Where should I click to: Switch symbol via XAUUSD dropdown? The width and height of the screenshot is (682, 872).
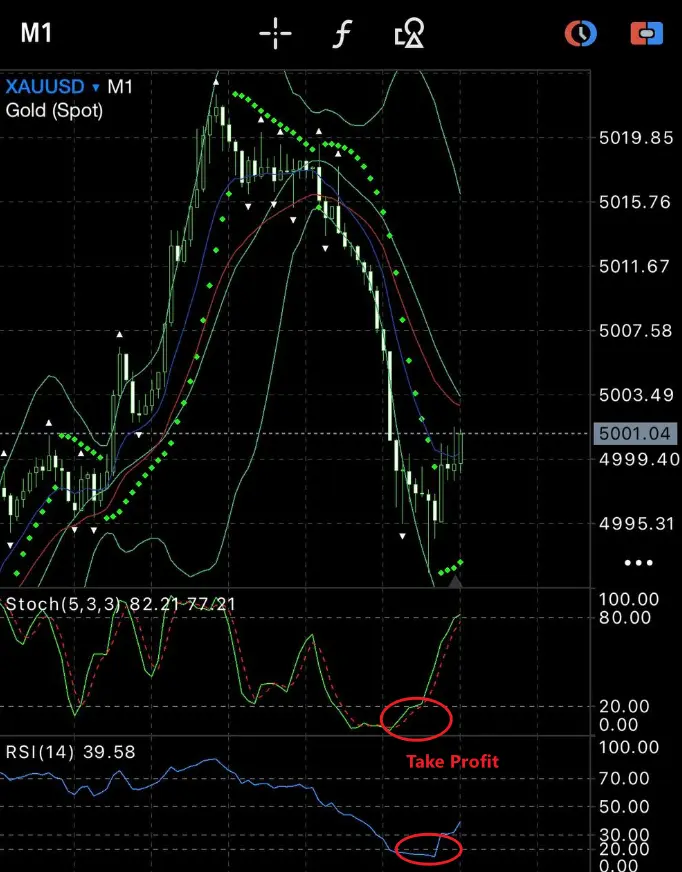(53, 87)
